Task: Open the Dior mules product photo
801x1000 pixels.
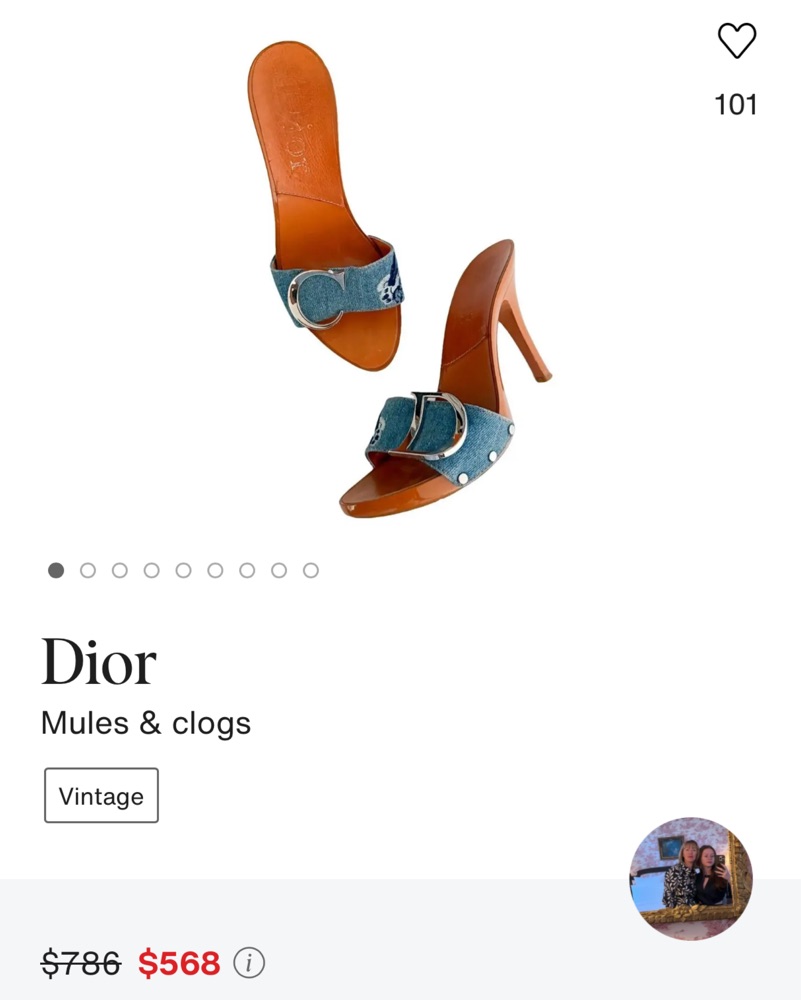Action: coord(400,280)
